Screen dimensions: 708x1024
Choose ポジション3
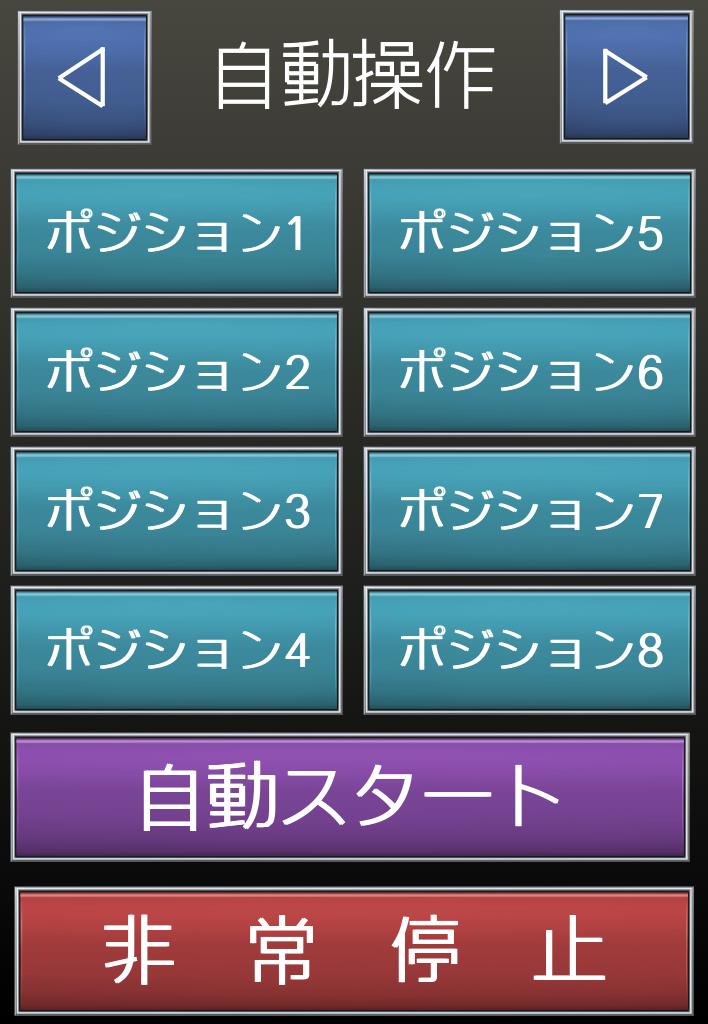(176, 511)
